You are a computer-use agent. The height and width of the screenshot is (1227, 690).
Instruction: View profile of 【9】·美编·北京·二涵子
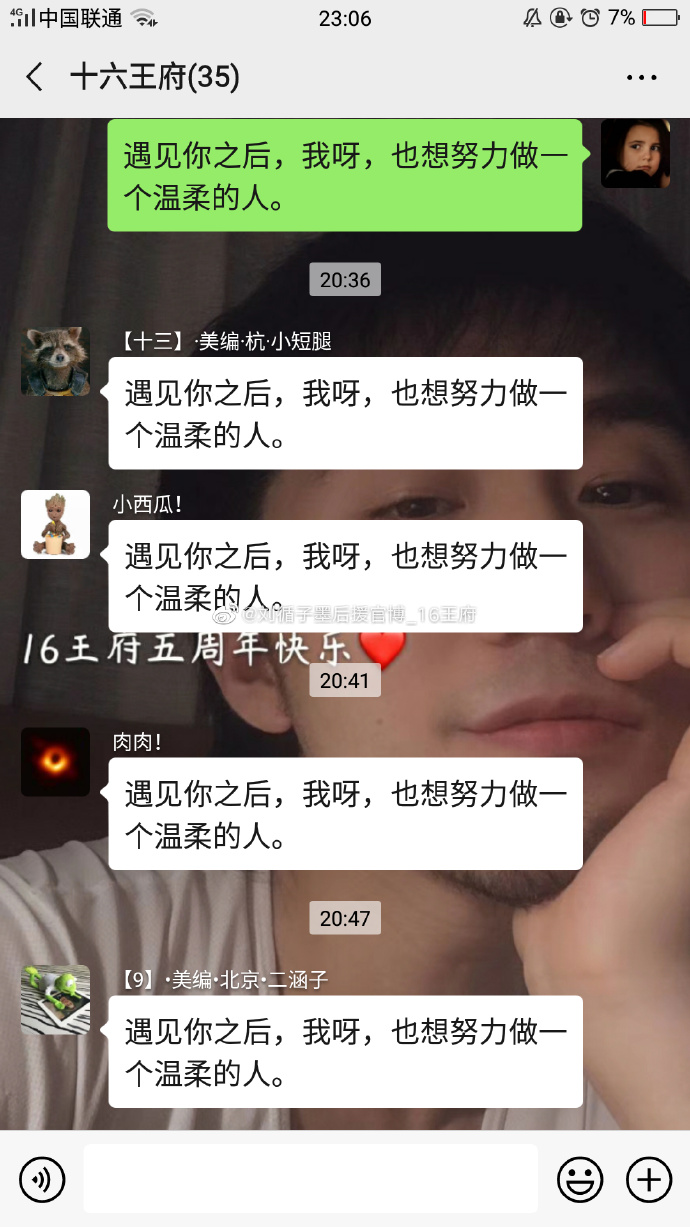click(x=55, y=999)
